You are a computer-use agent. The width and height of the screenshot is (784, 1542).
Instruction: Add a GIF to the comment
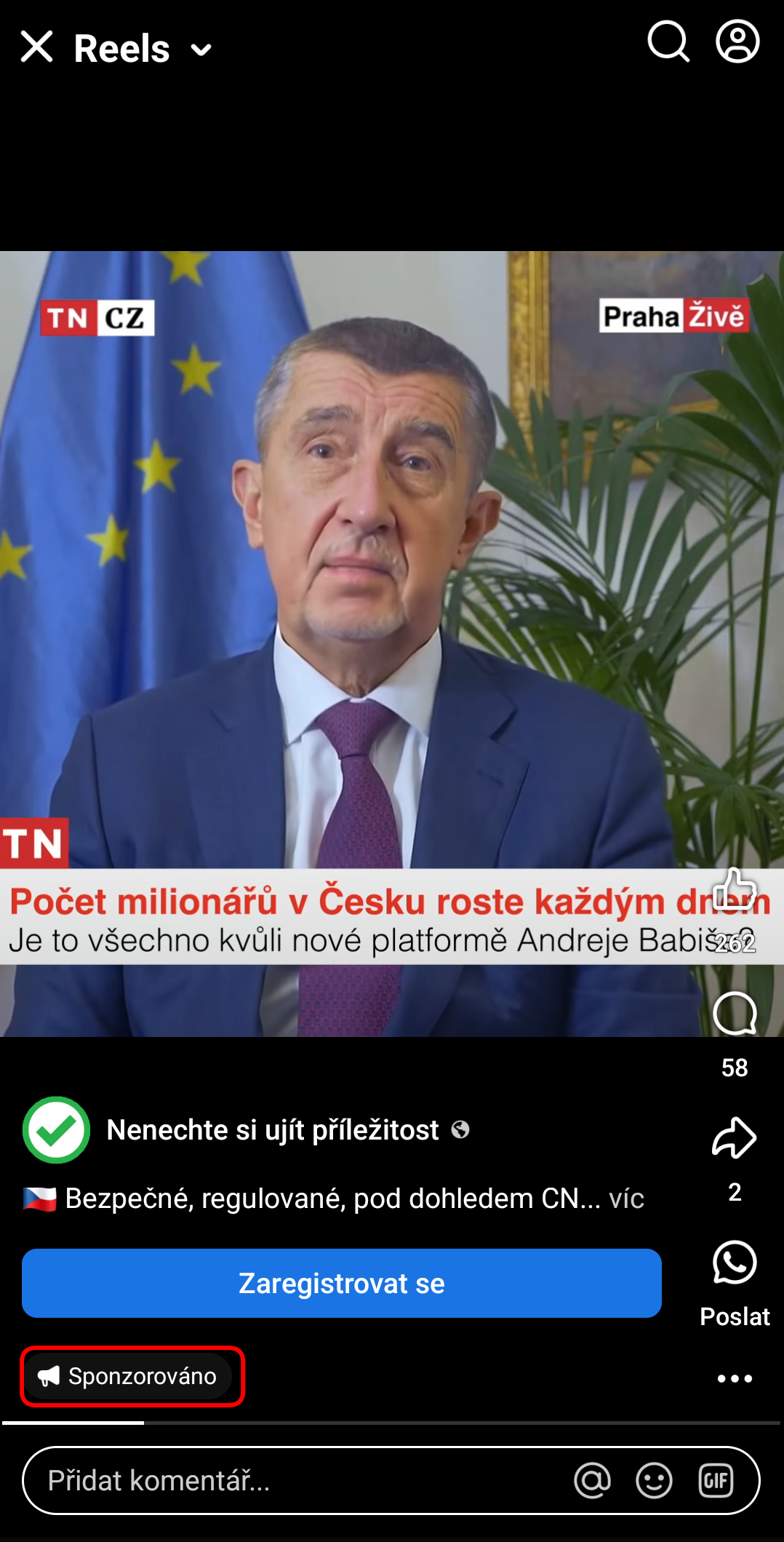click(x=716, y=1480)
